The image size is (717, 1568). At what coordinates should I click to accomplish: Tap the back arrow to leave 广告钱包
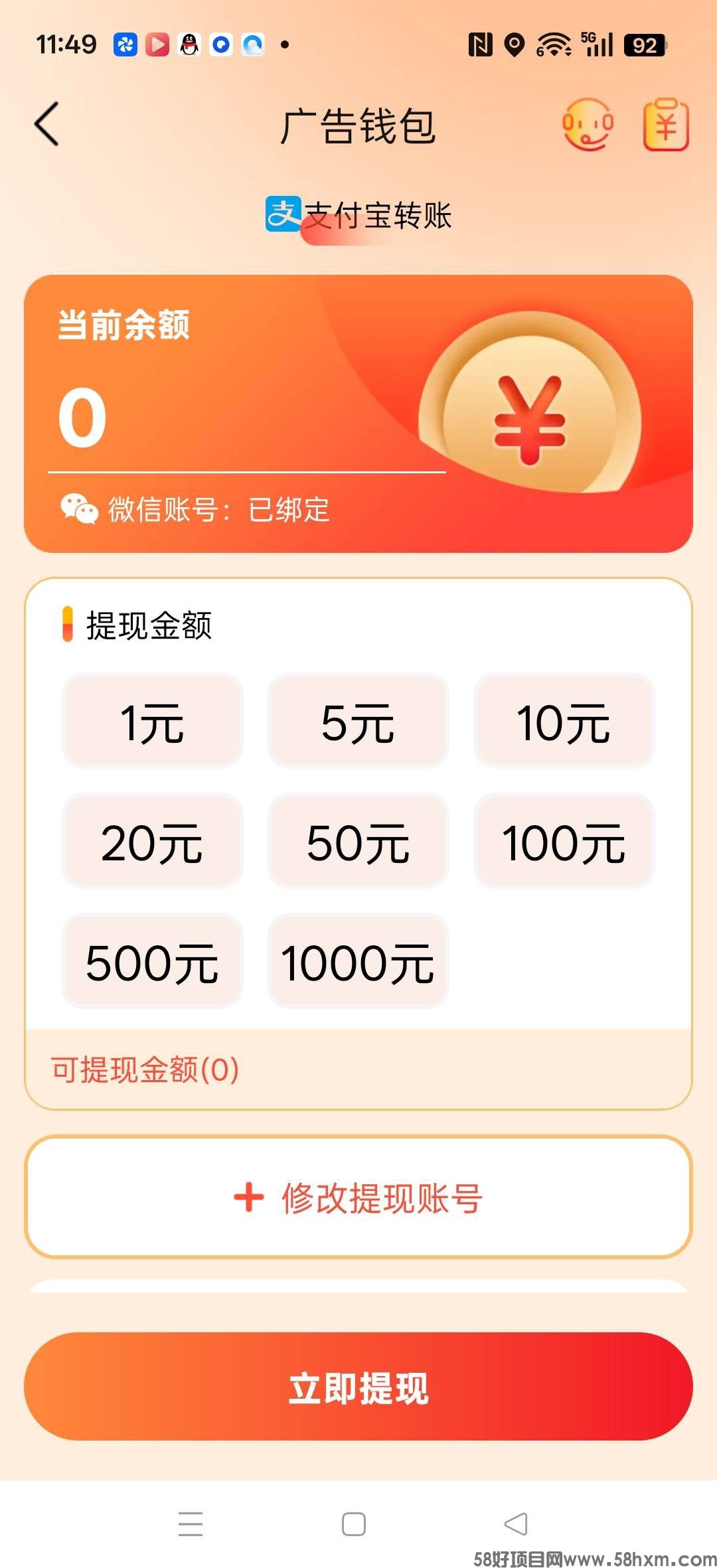pos(44,124)
